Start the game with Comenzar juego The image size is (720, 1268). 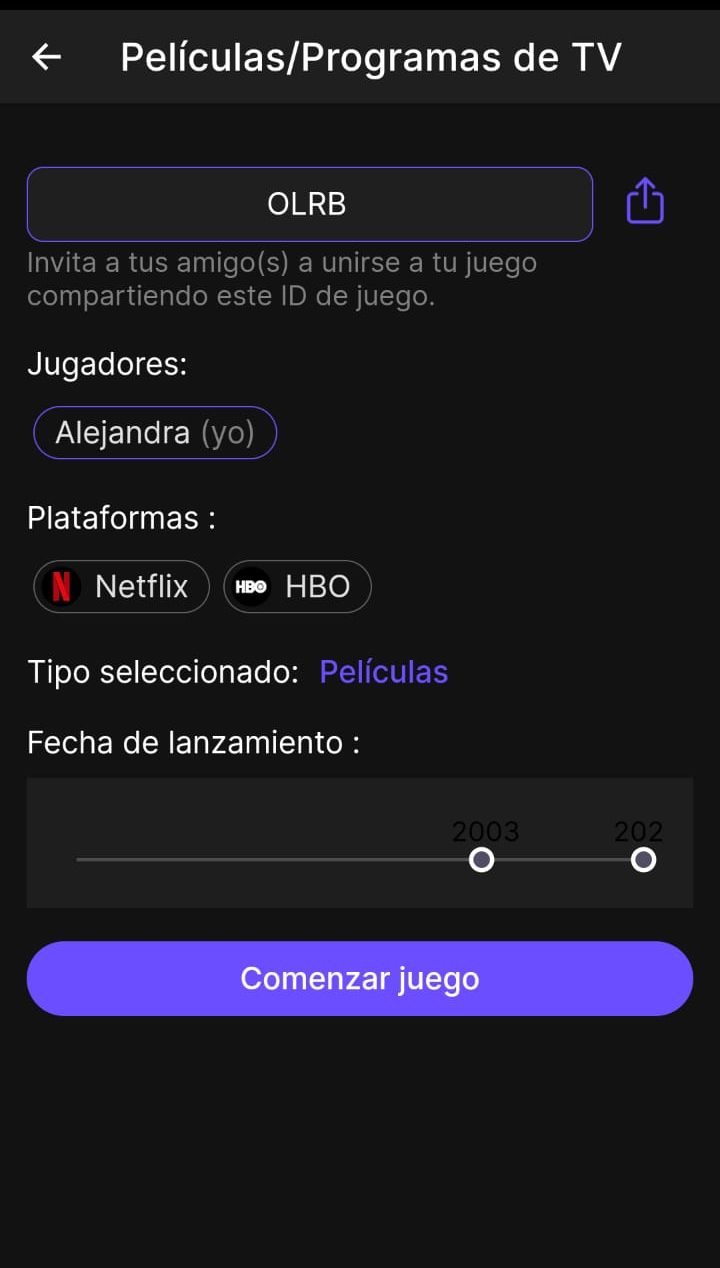(x=360, y=978)
